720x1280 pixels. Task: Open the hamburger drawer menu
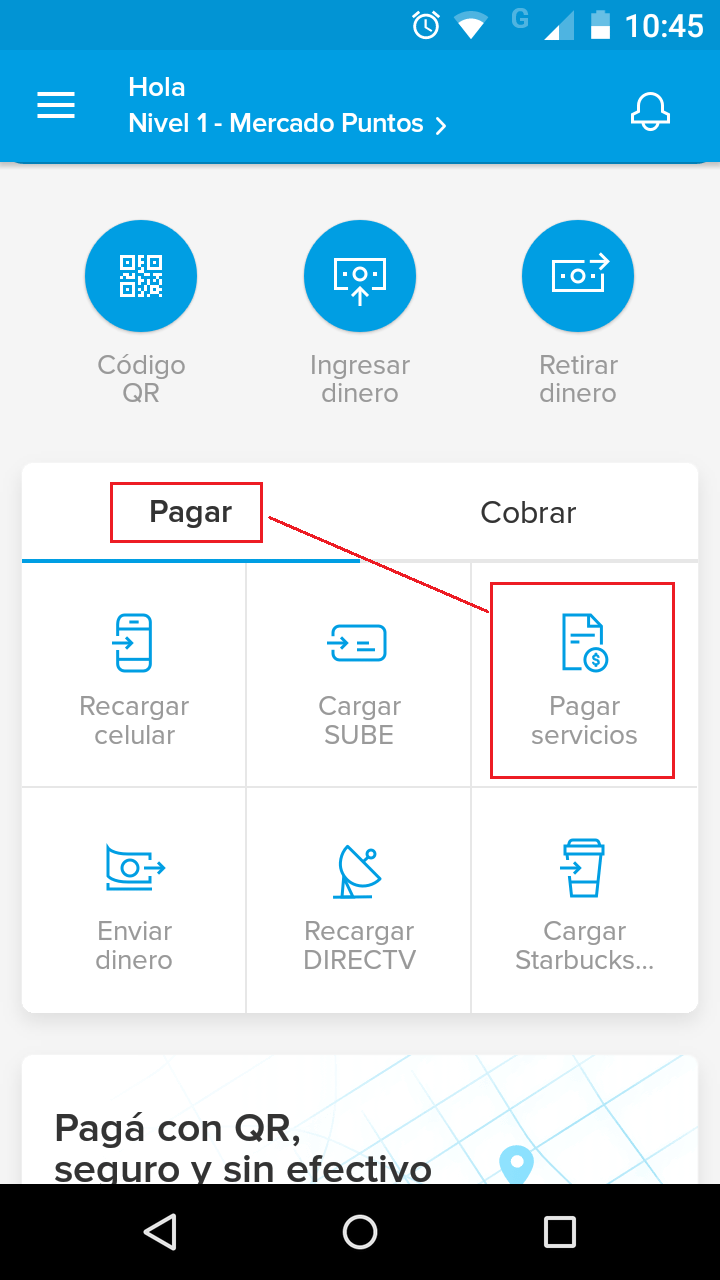pos(56,106)
